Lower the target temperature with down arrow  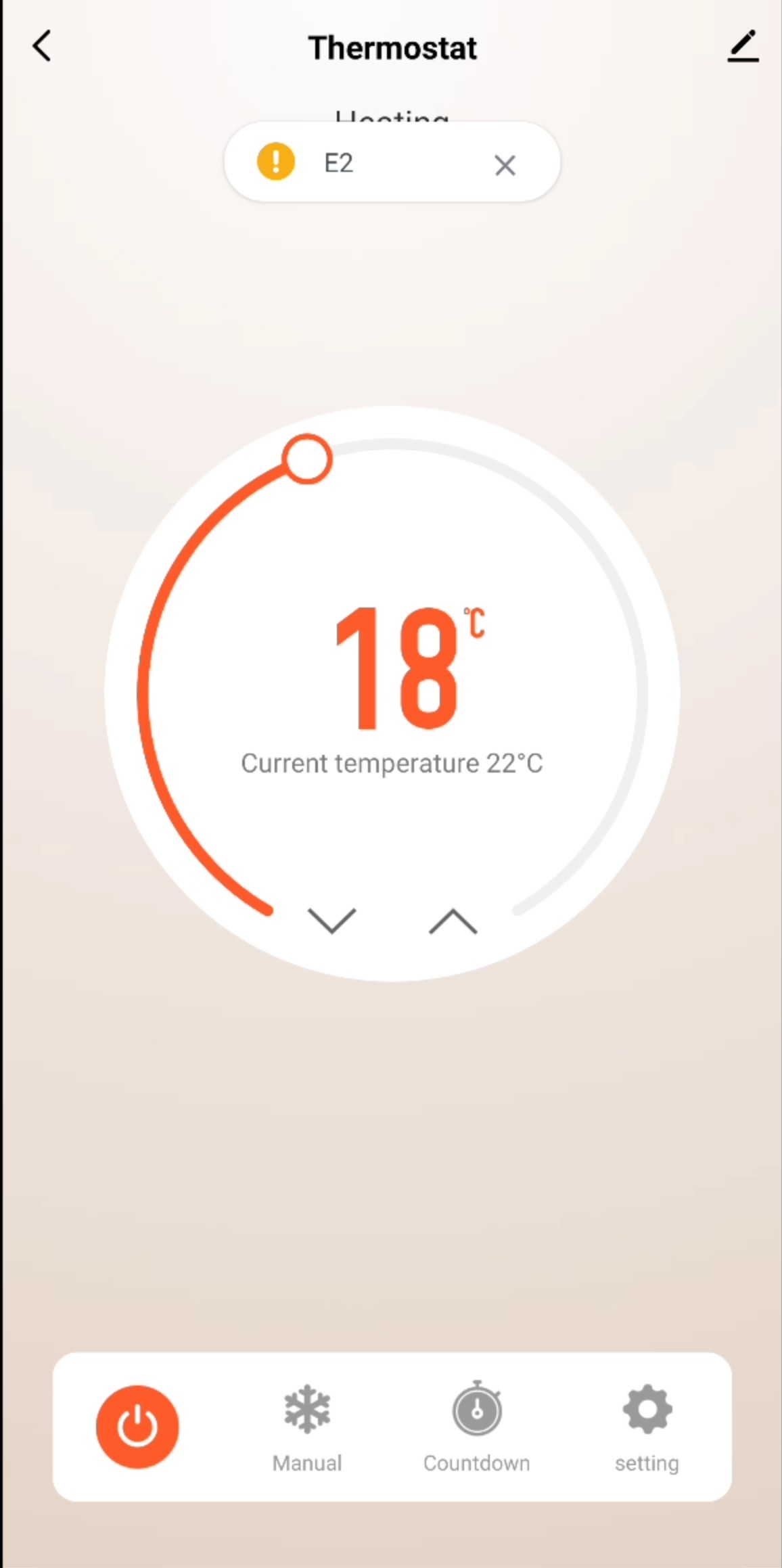[331, 921]
